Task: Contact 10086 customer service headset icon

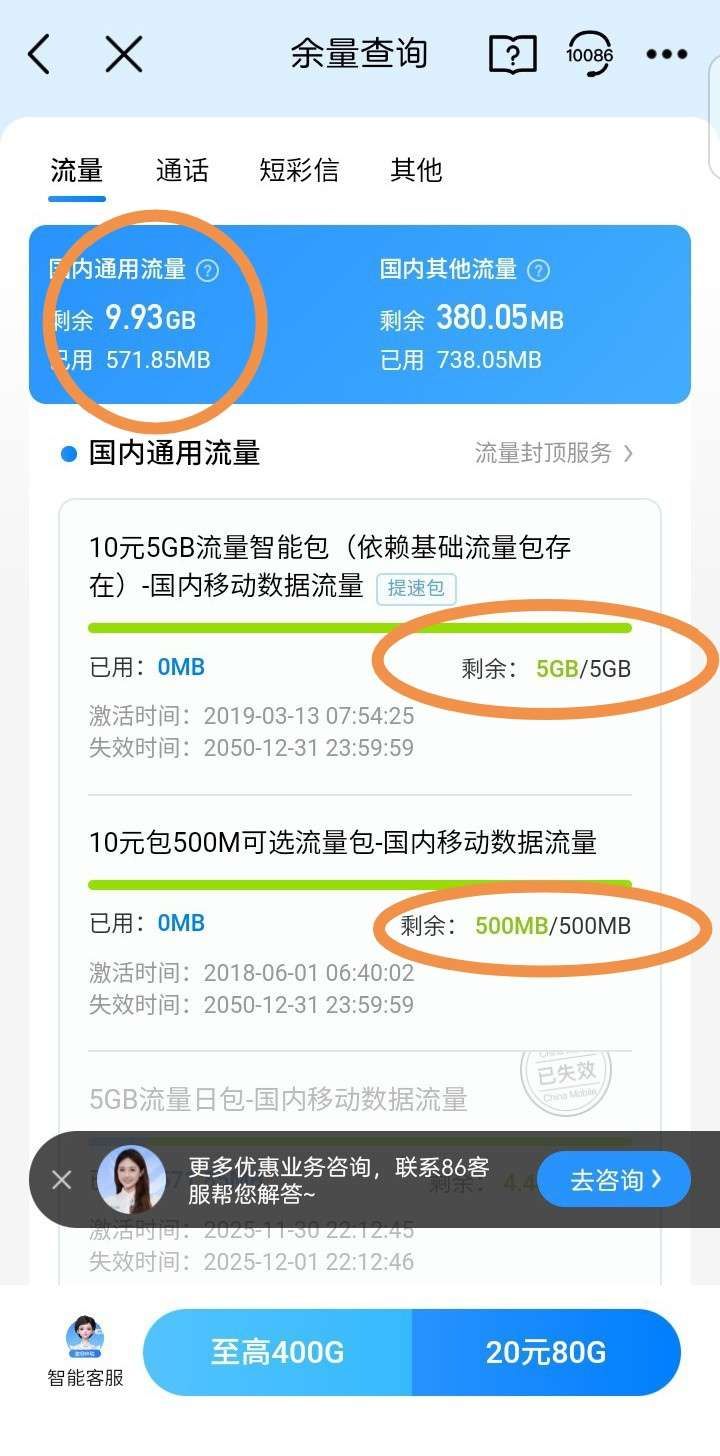Action: tap(589, 54)
